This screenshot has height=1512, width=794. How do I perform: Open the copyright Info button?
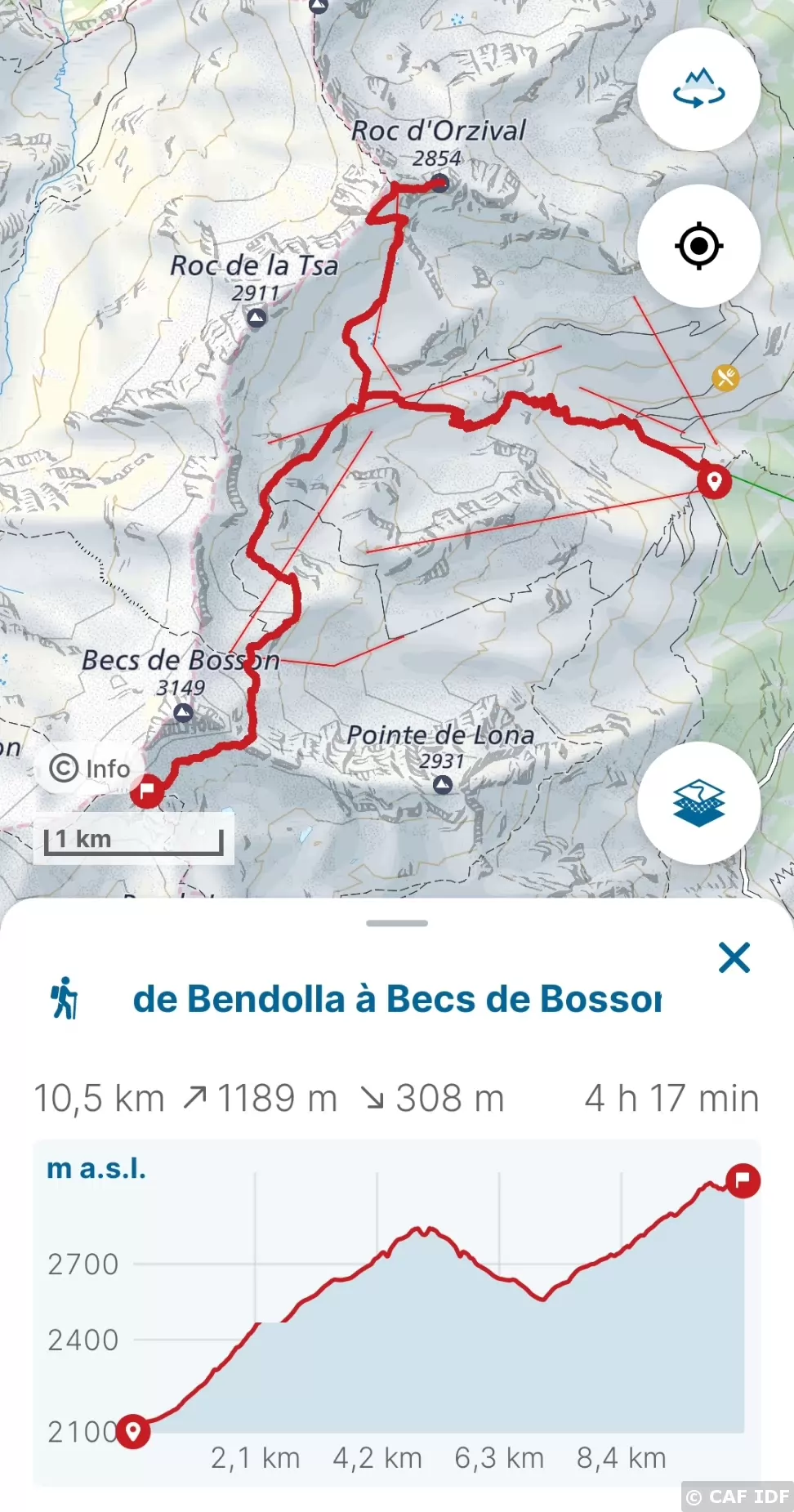90,769
